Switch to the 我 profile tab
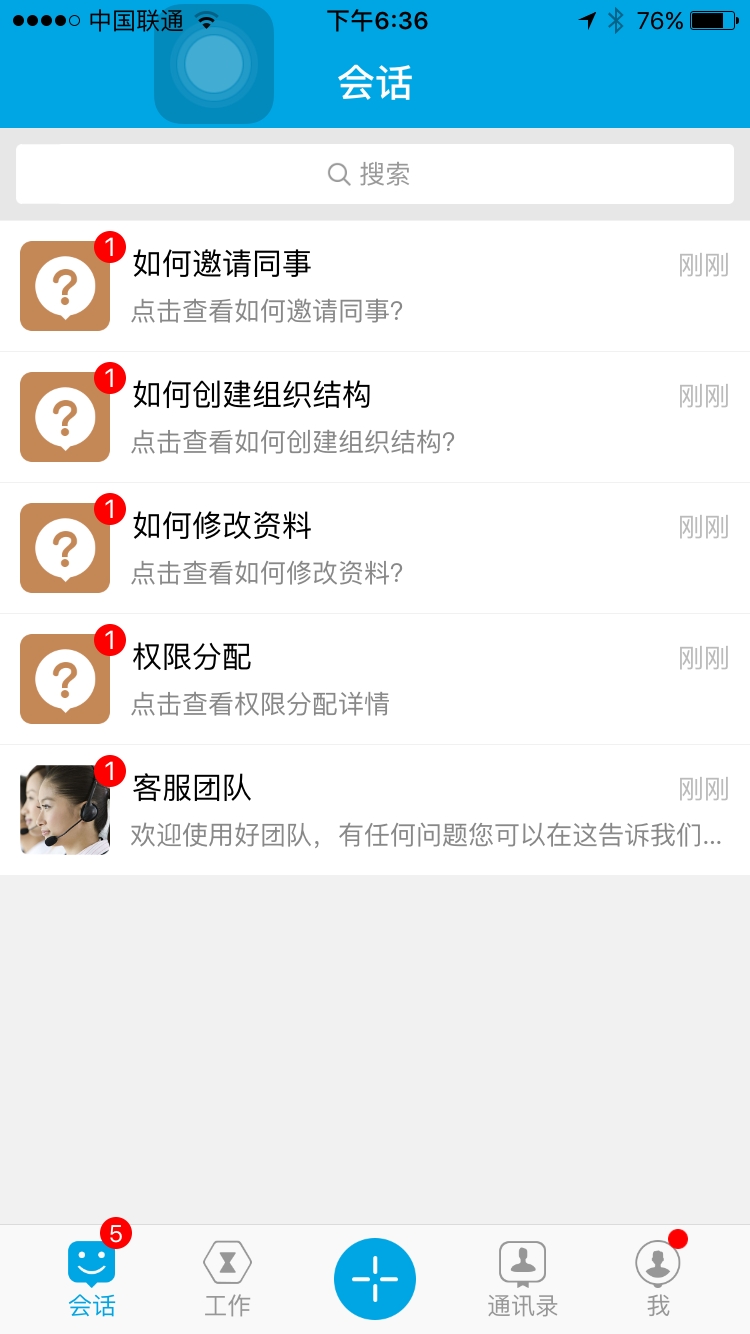 [658, 1279]
